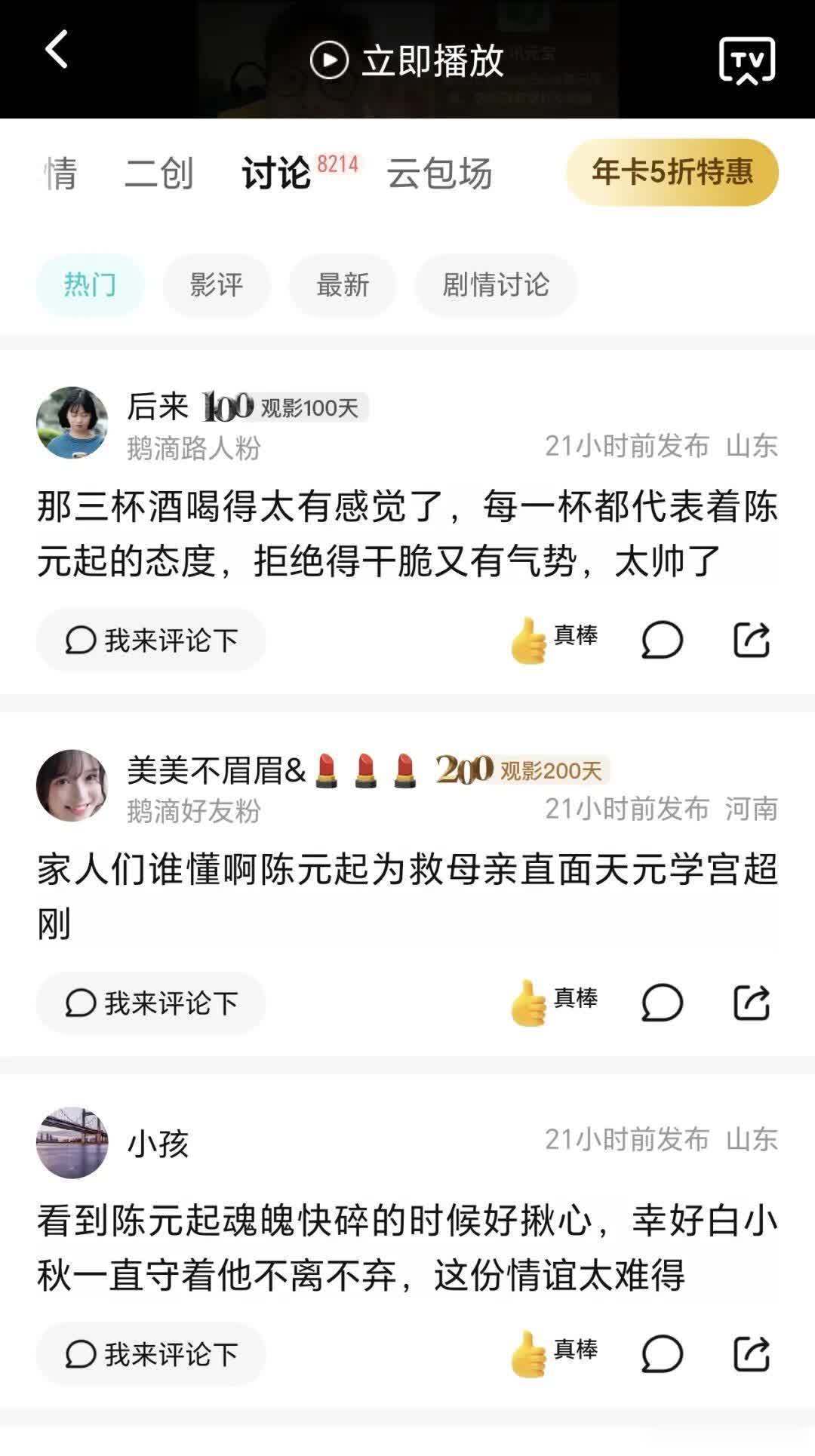Open 小孩's profile avatar

click(72, 1142)
